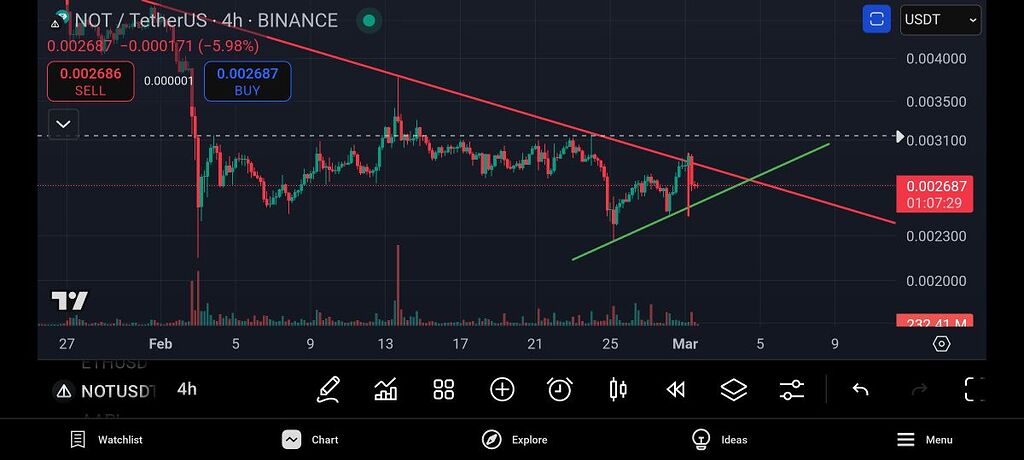
Task: Open the drawing tools pencil
Action: 328,389
